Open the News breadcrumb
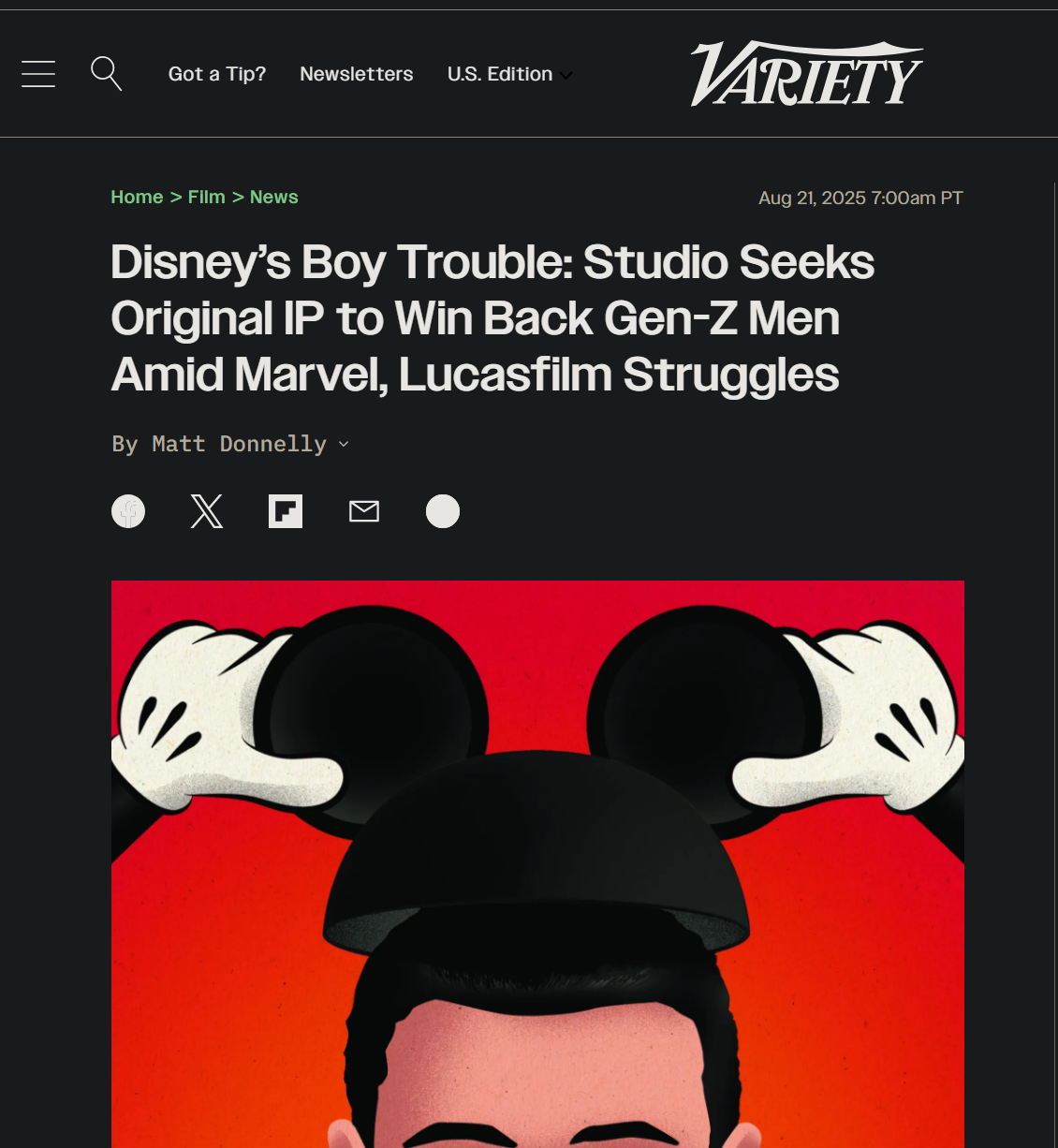Screen dimensions: 1058x1148 (273, 197)
